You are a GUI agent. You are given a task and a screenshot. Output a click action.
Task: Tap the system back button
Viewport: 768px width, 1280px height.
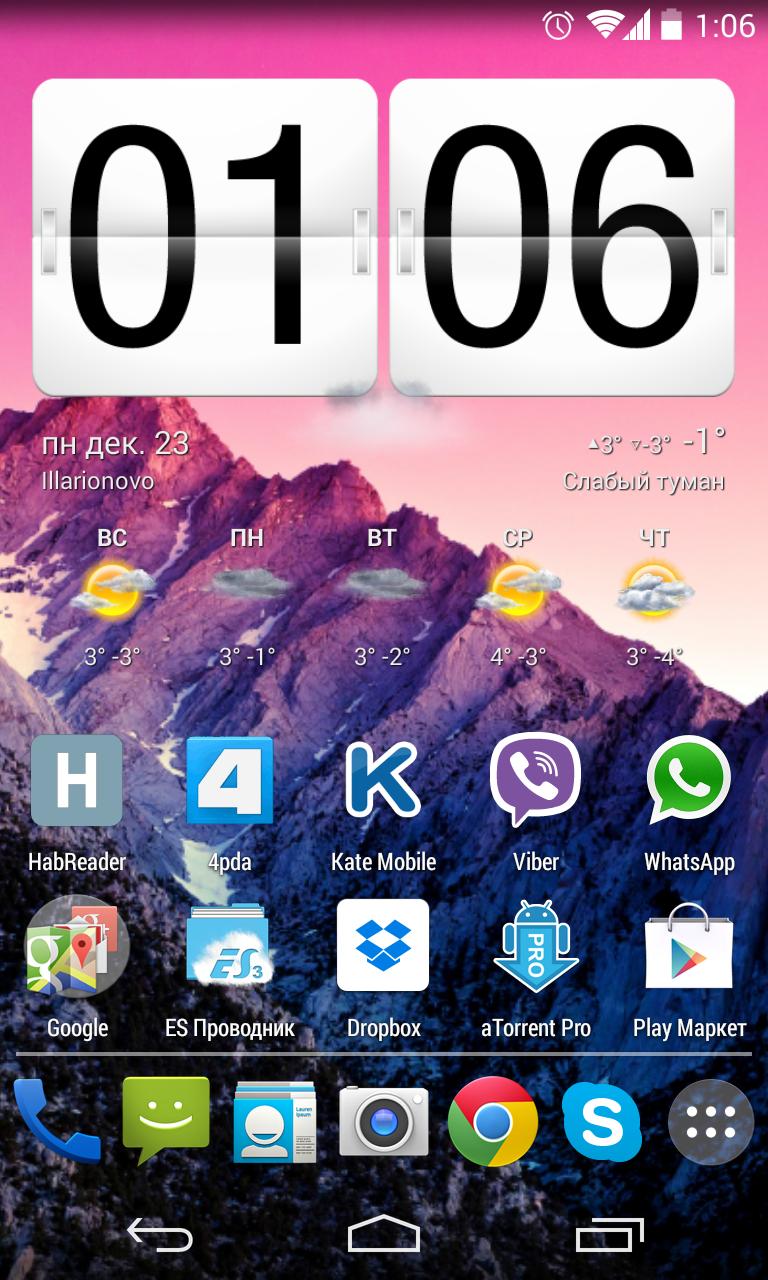[160, 1236]
